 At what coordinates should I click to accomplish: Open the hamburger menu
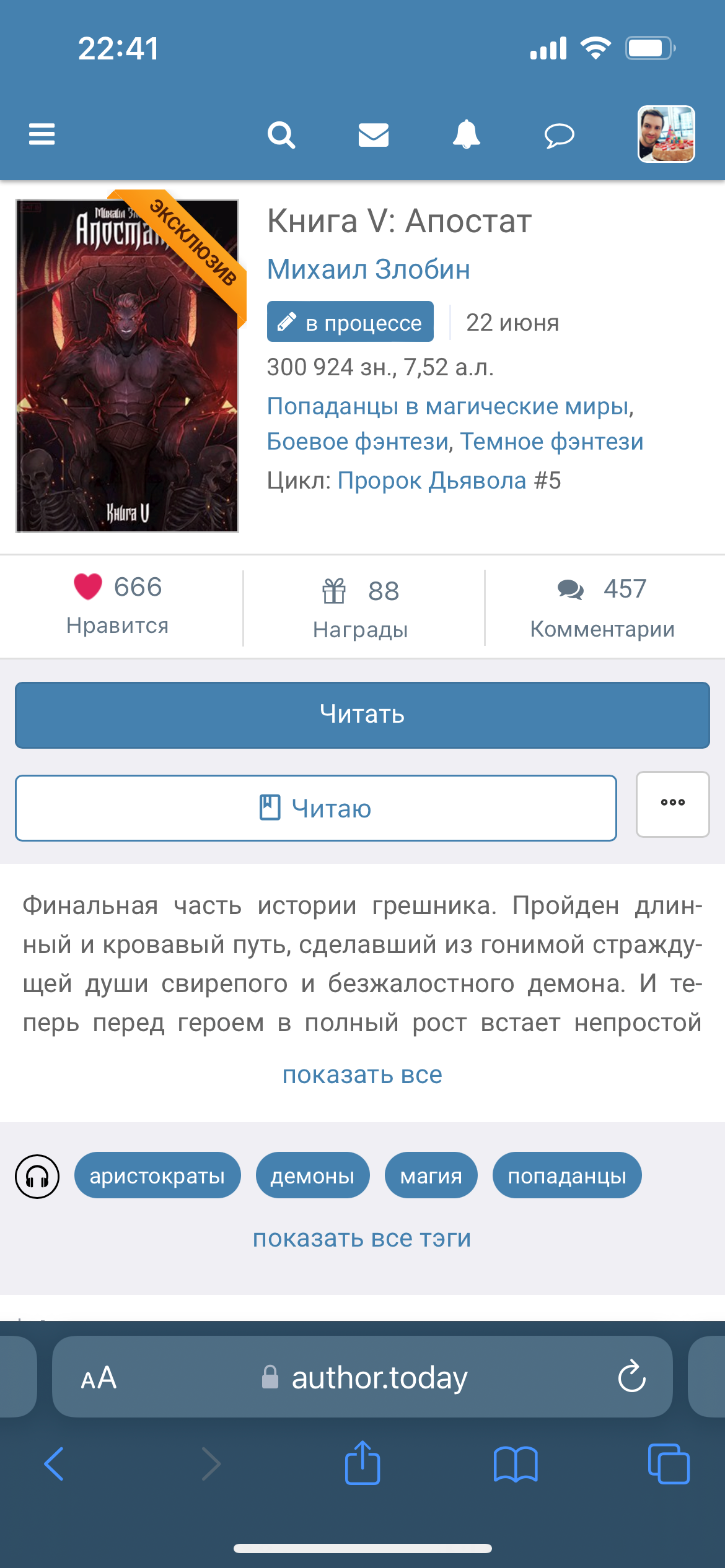(x=42, y=134)
